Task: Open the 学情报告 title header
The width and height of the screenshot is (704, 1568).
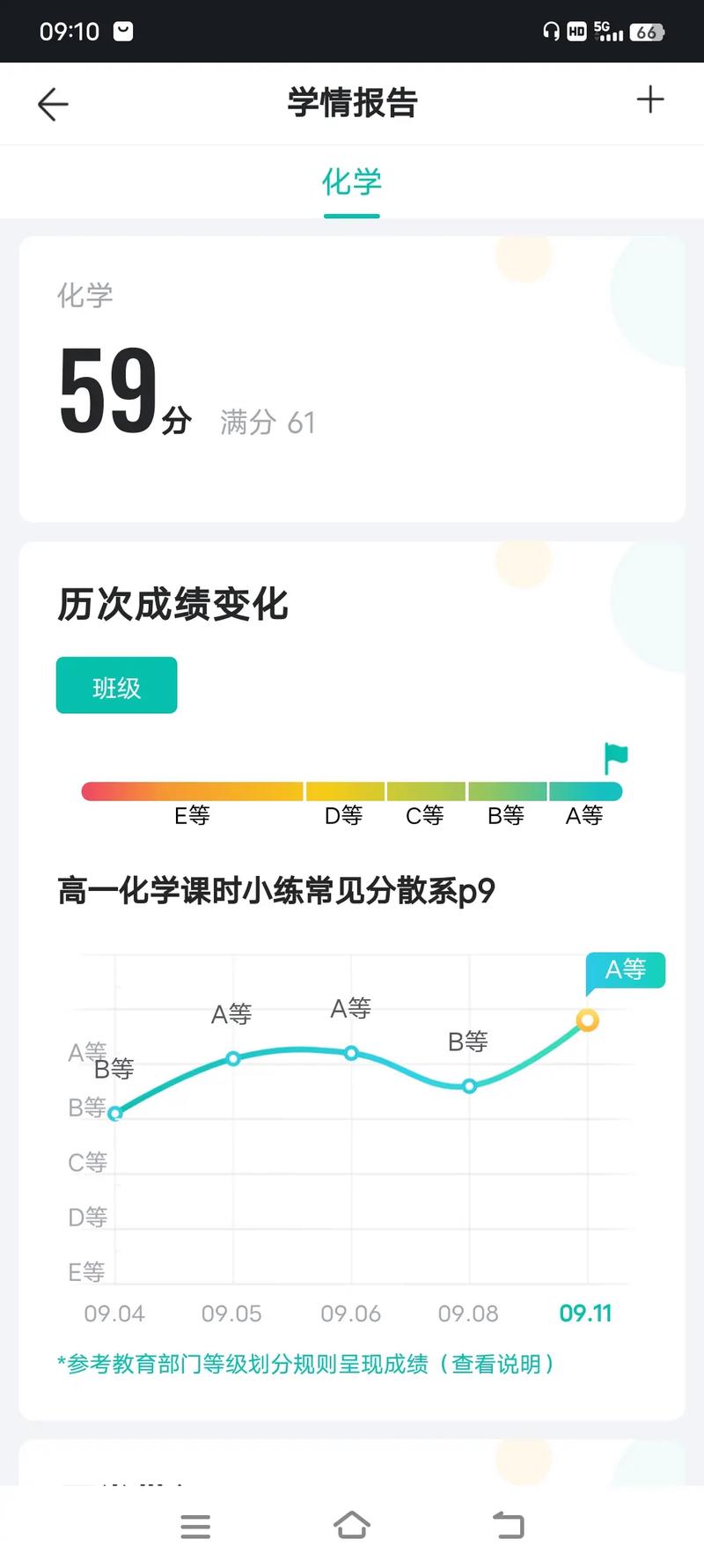Action: click(351, 103)
